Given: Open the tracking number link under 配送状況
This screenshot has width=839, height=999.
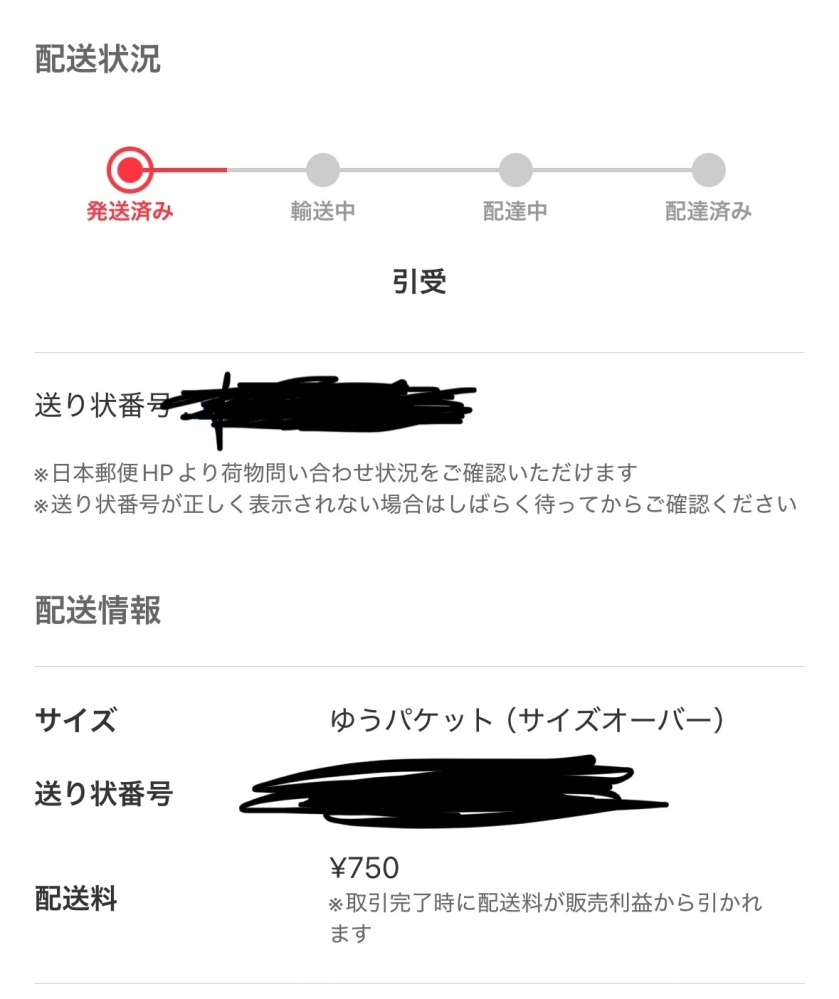Looking at the screenshot, I should tap(320, 406).
